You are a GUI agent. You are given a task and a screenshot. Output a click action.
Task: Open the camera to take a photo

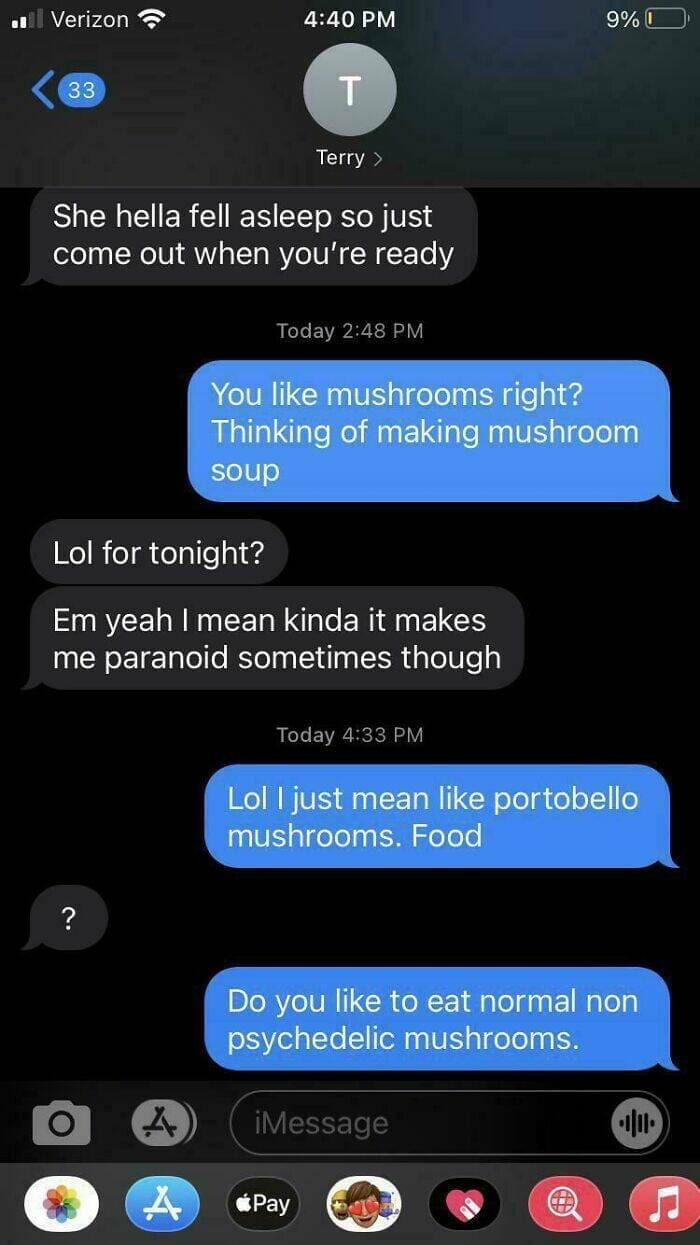click(61, 1123)
